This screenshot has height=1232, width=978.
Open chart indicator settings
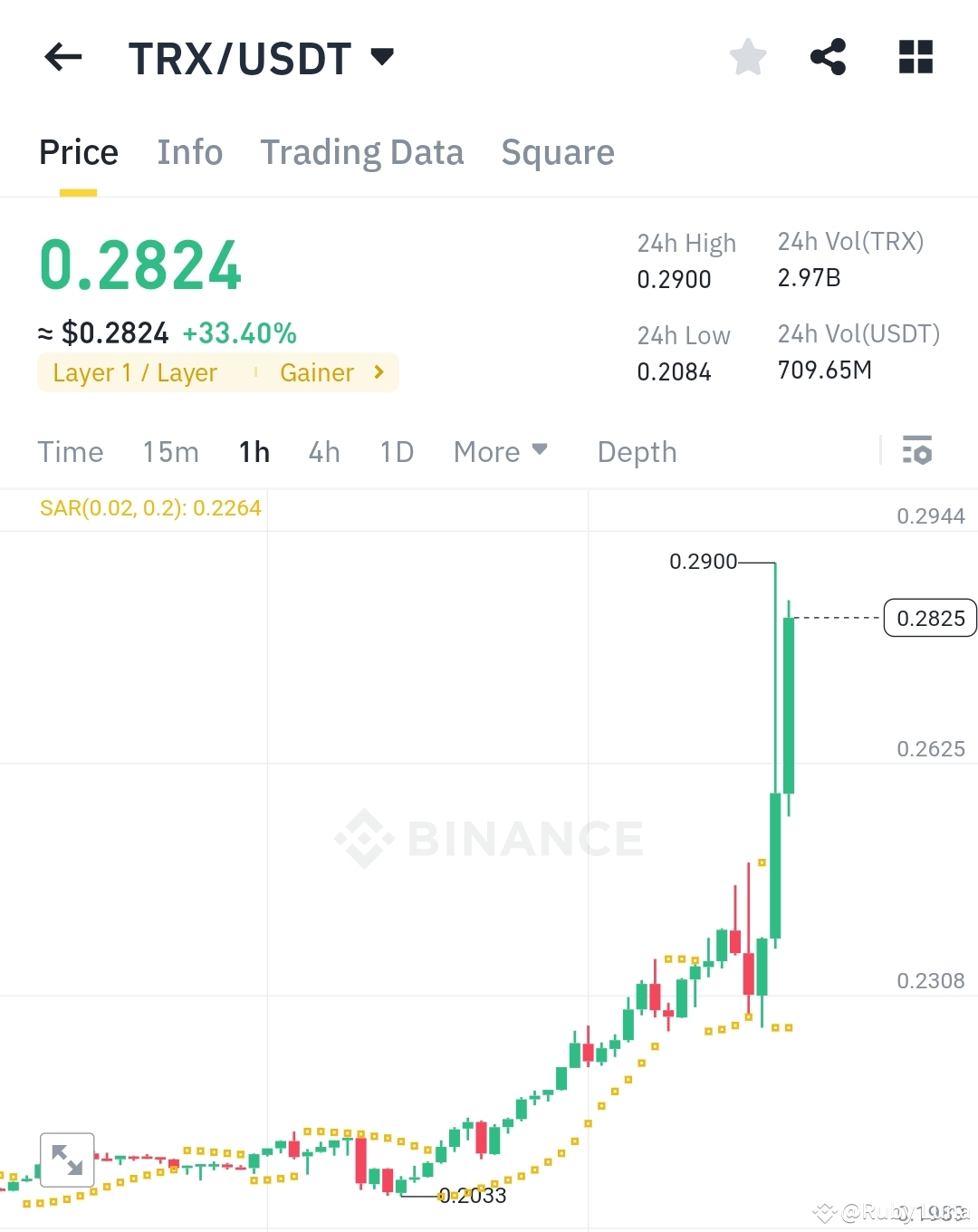[x=917, y=450]
